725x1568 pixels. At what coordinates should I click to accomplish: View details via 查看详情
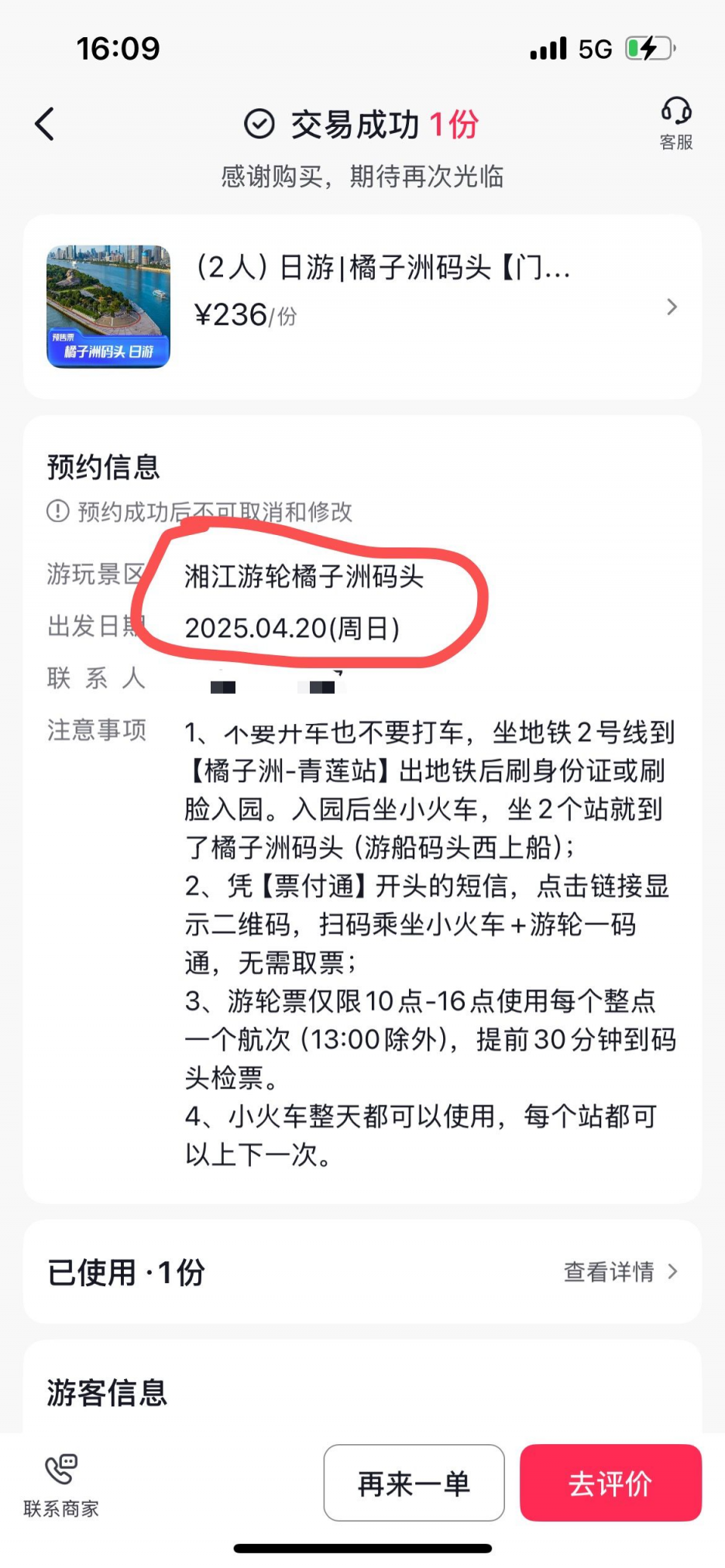pyautogui.click(x=620, y=1271)
